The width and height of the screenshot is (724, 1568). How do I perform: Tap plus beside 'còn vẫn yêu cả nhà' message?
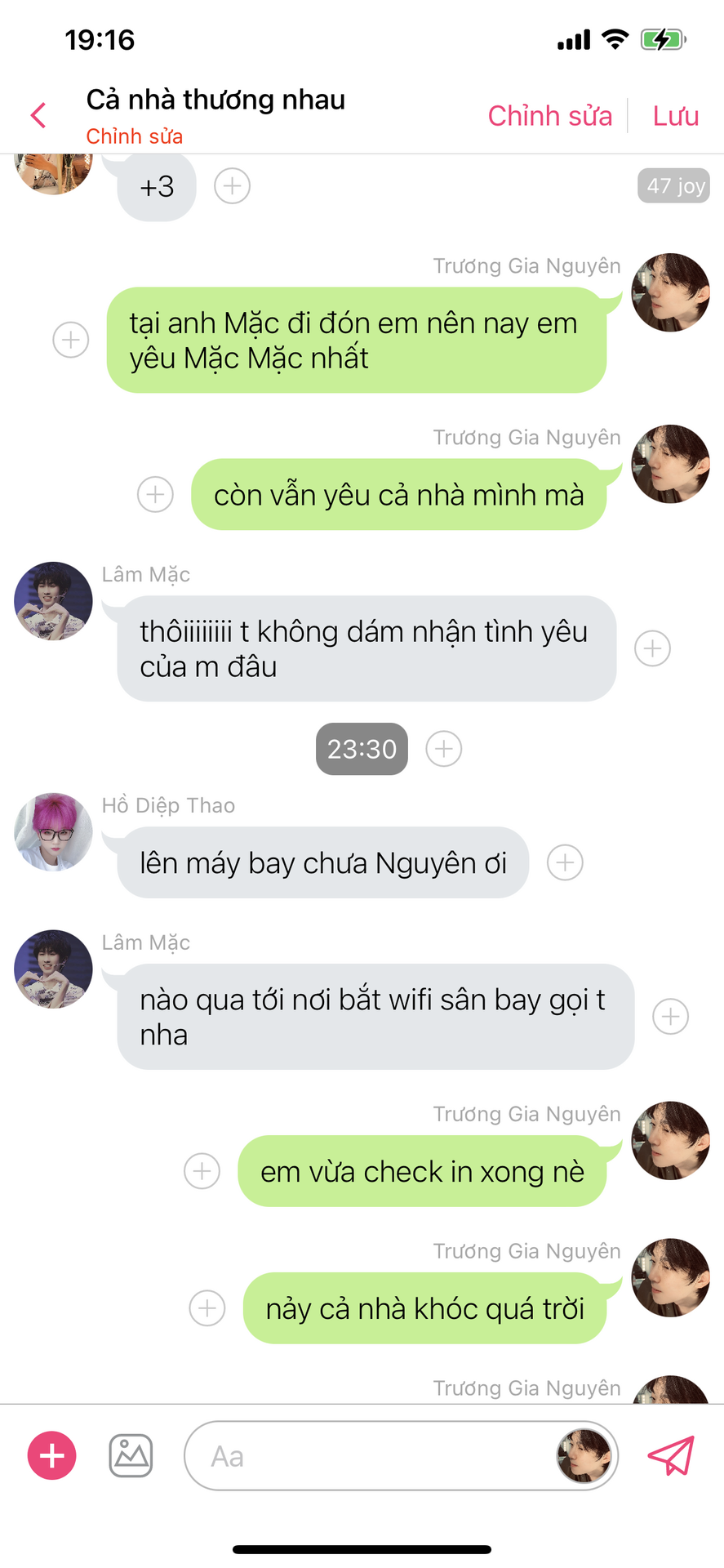(x=155, y=494)
